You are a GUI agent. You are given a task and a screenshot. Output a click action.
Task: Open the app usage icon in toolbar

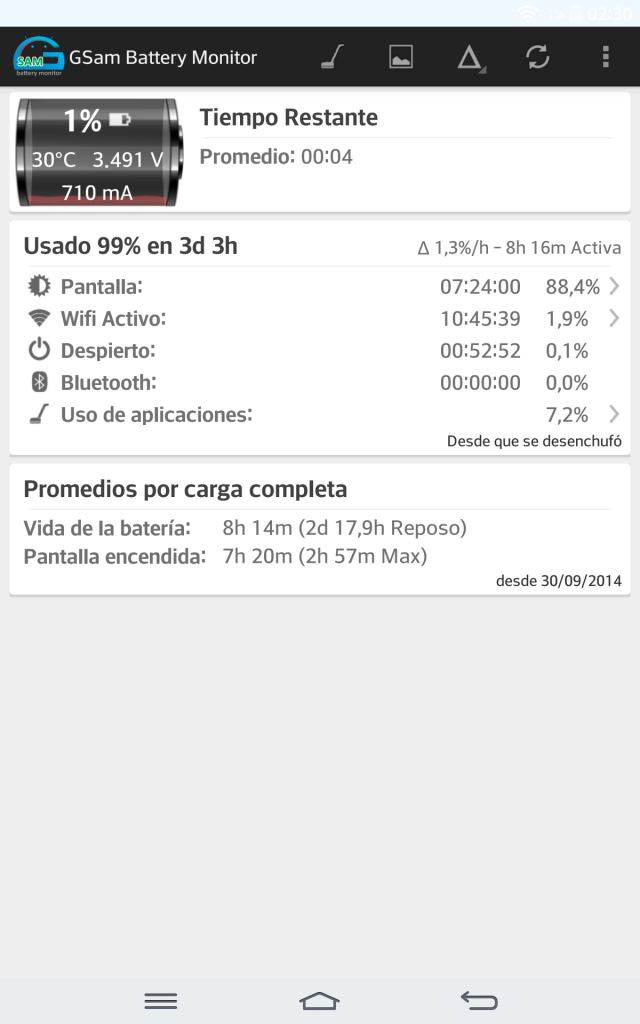tap(333, 57)
